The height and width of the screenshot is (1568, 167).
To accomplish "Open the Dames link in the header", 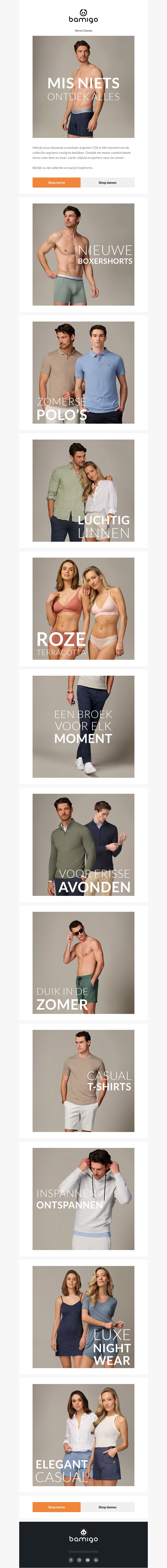I will (88, 30).
